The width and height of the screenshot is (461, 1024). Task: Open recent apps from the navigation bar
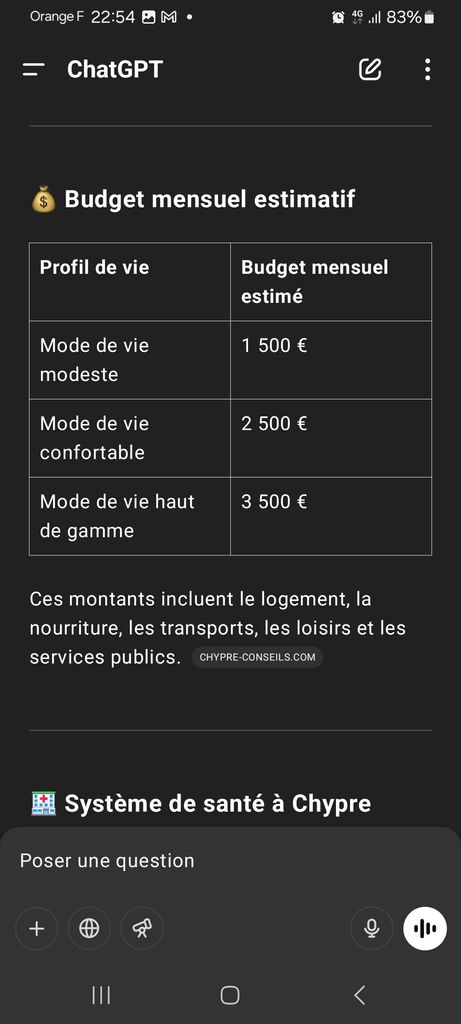(101, 995)
